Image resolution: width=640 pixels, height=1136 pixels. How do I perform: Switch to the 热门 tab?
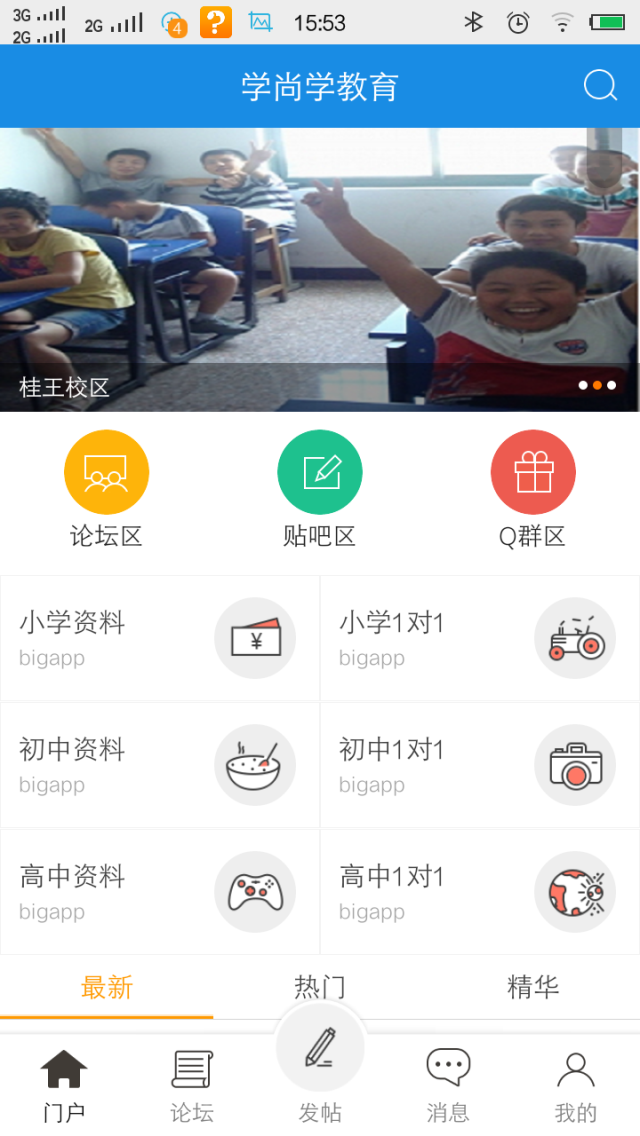point(320,988)
